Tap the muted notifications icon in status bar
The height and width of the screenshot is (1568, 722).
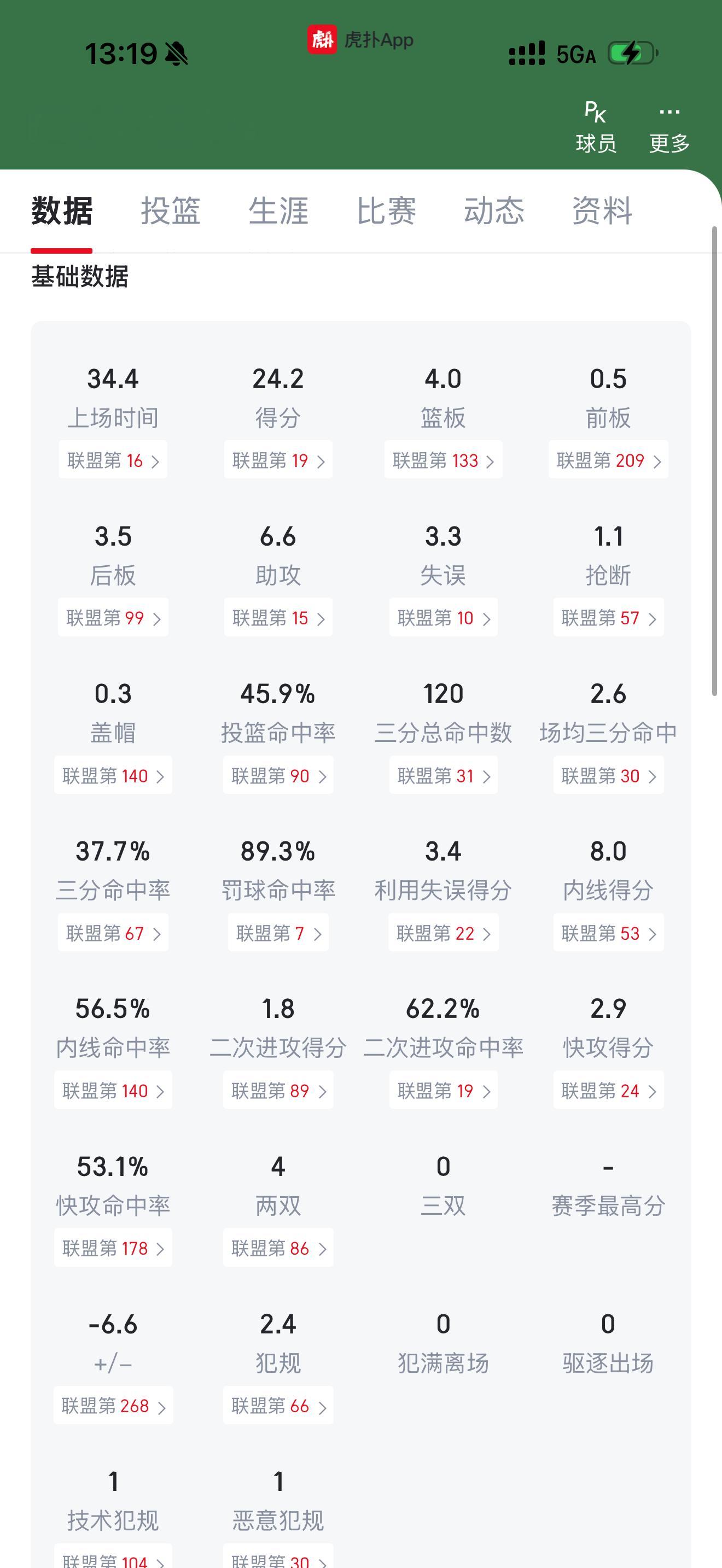(176, 54)
